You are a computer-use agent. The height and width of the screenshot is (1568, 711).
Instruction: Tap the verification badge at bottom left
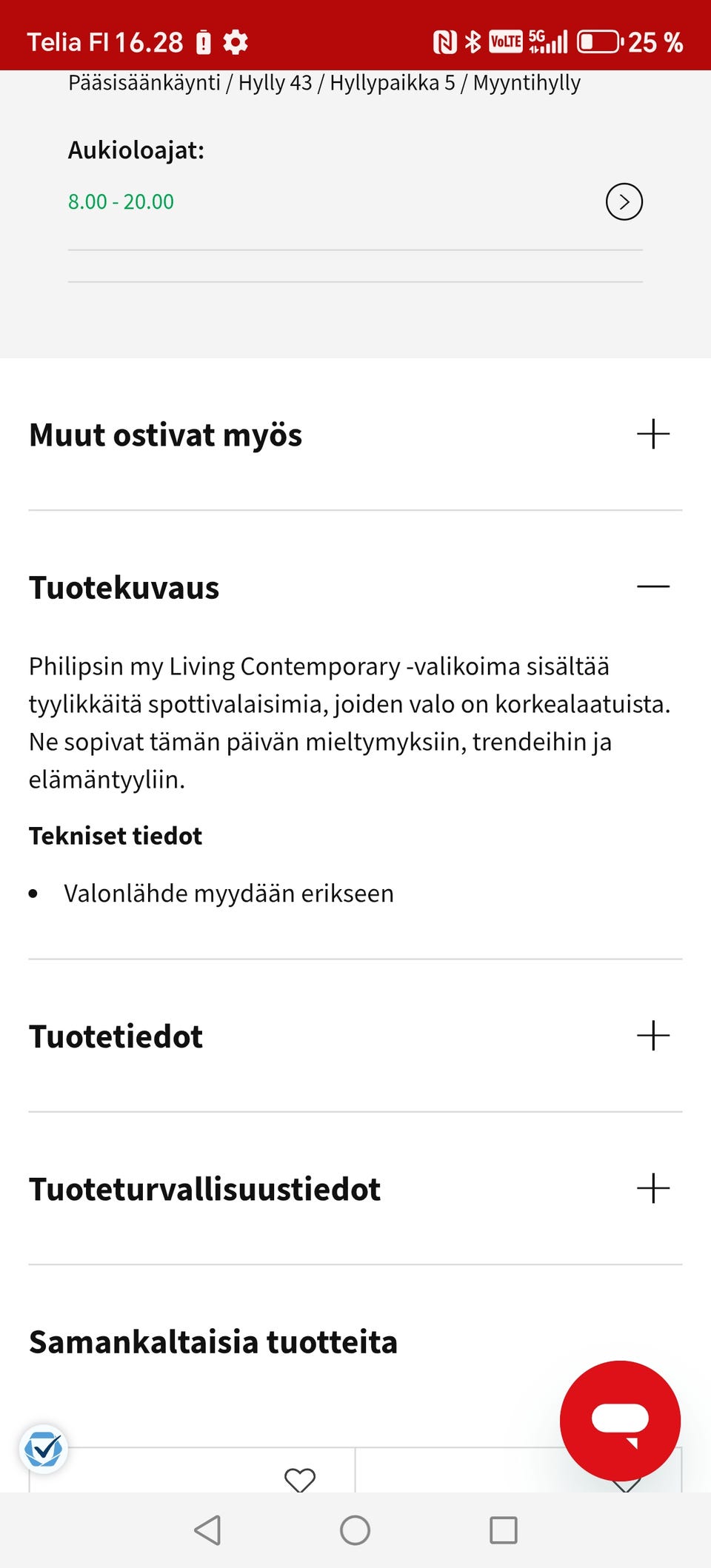pyautogui.click(x=44, y=1449)
